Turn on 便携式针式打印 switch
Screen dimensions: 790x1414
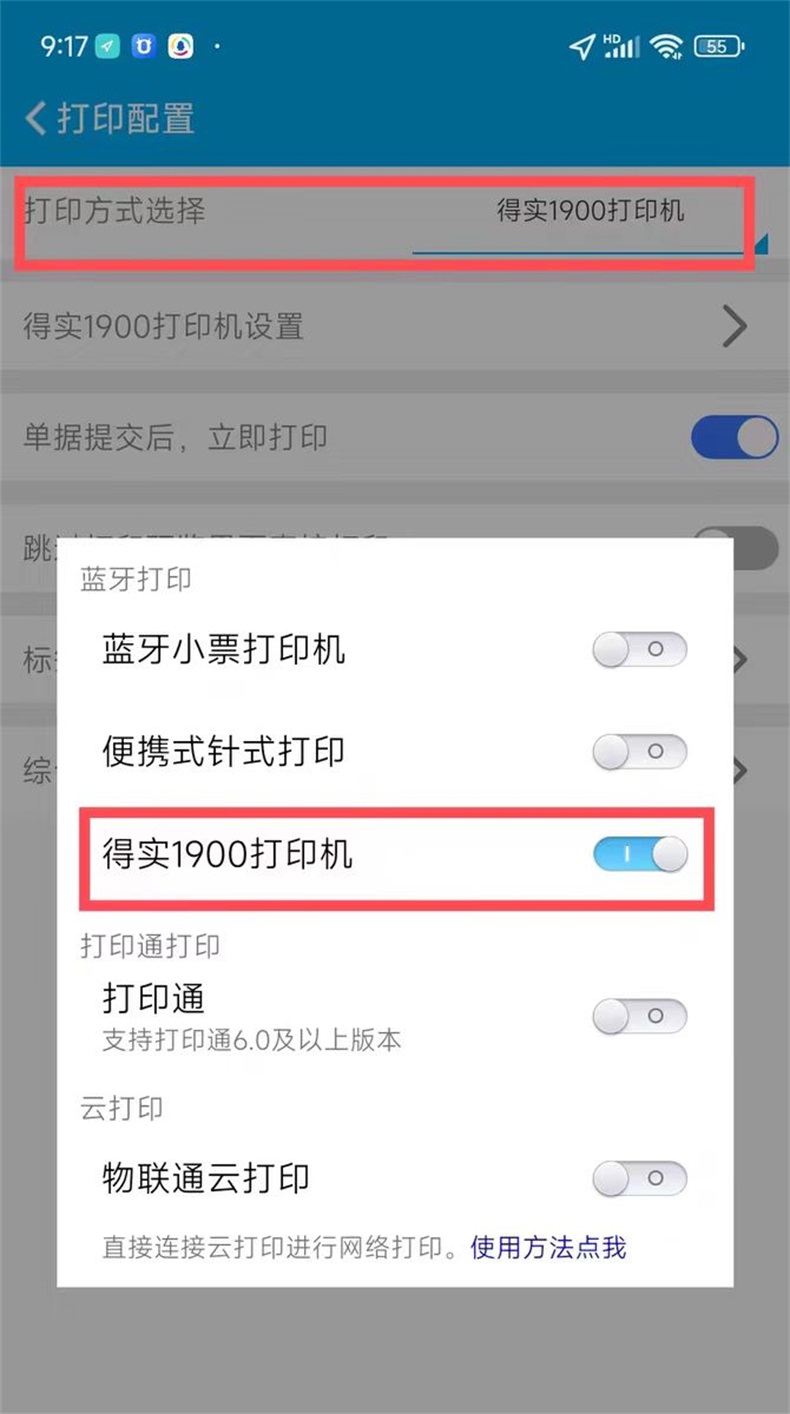pos(640,752)
